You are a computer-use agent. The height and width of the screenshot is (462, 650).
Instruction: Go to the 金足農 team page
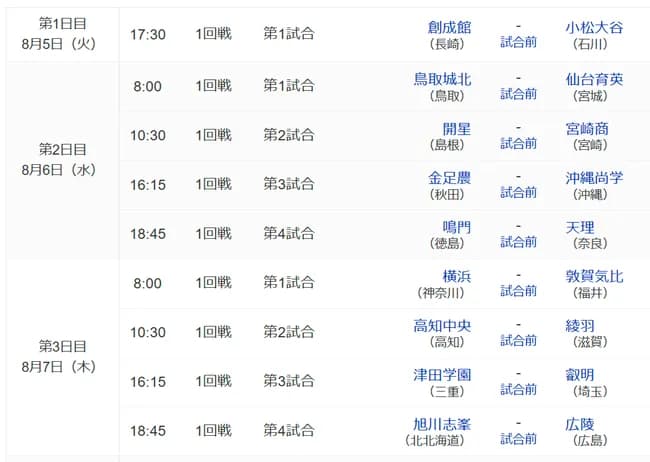(x=449, y=178)
